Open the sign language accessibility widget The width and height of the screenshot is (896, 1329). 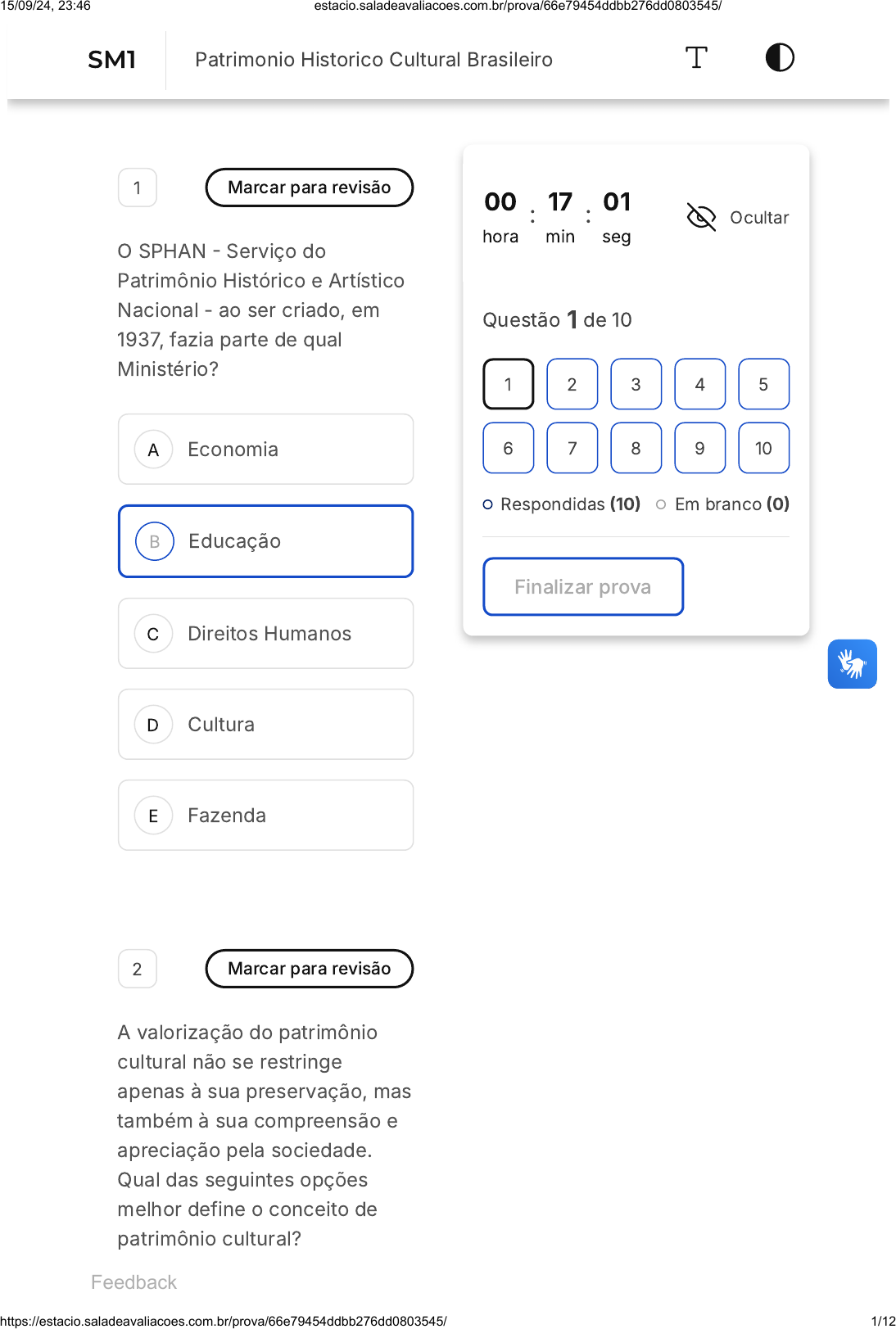click(x=853, y=664)
